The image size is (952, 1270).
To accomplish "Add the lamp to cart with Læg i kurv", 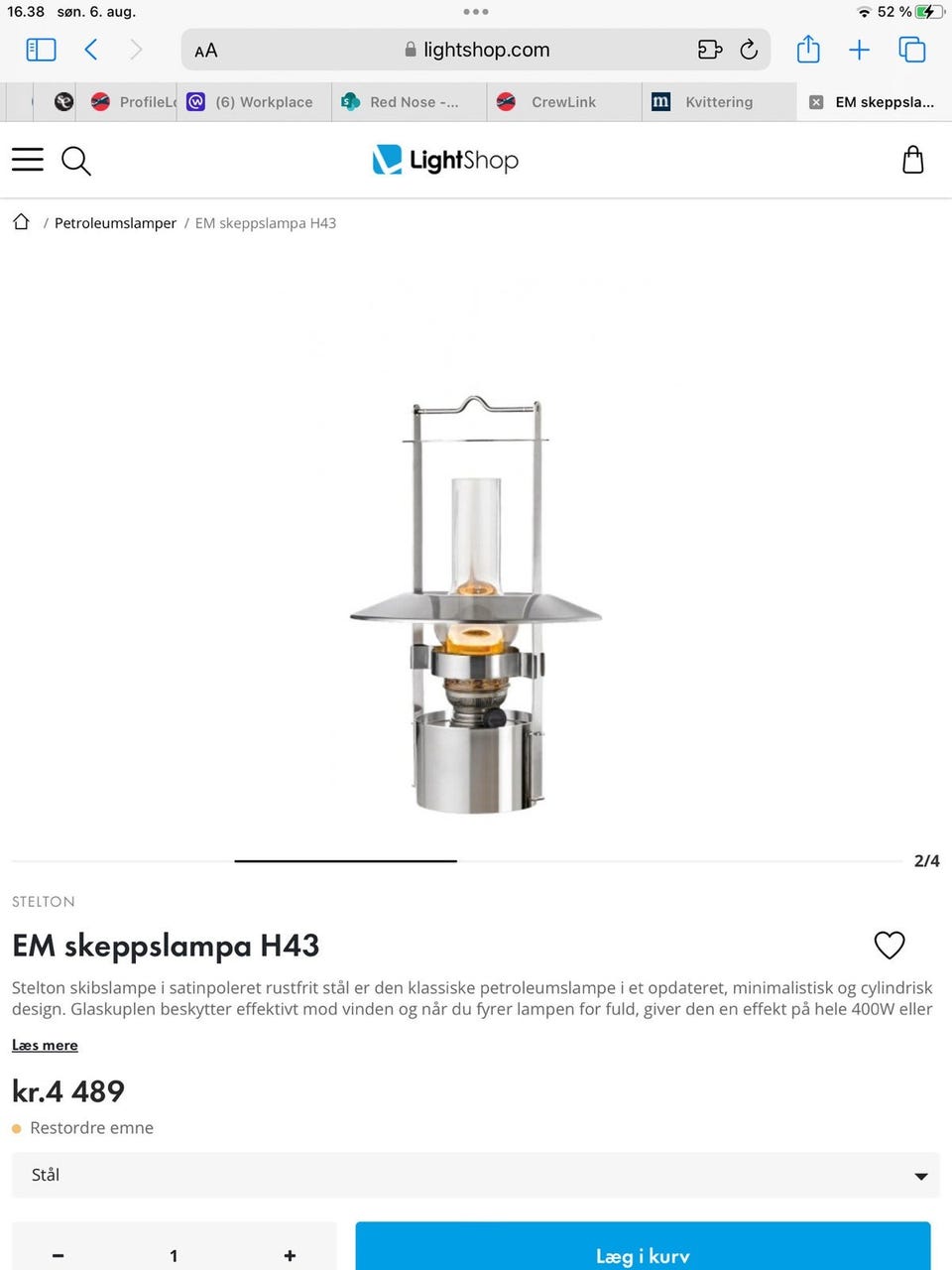I will coord(643,1247).
